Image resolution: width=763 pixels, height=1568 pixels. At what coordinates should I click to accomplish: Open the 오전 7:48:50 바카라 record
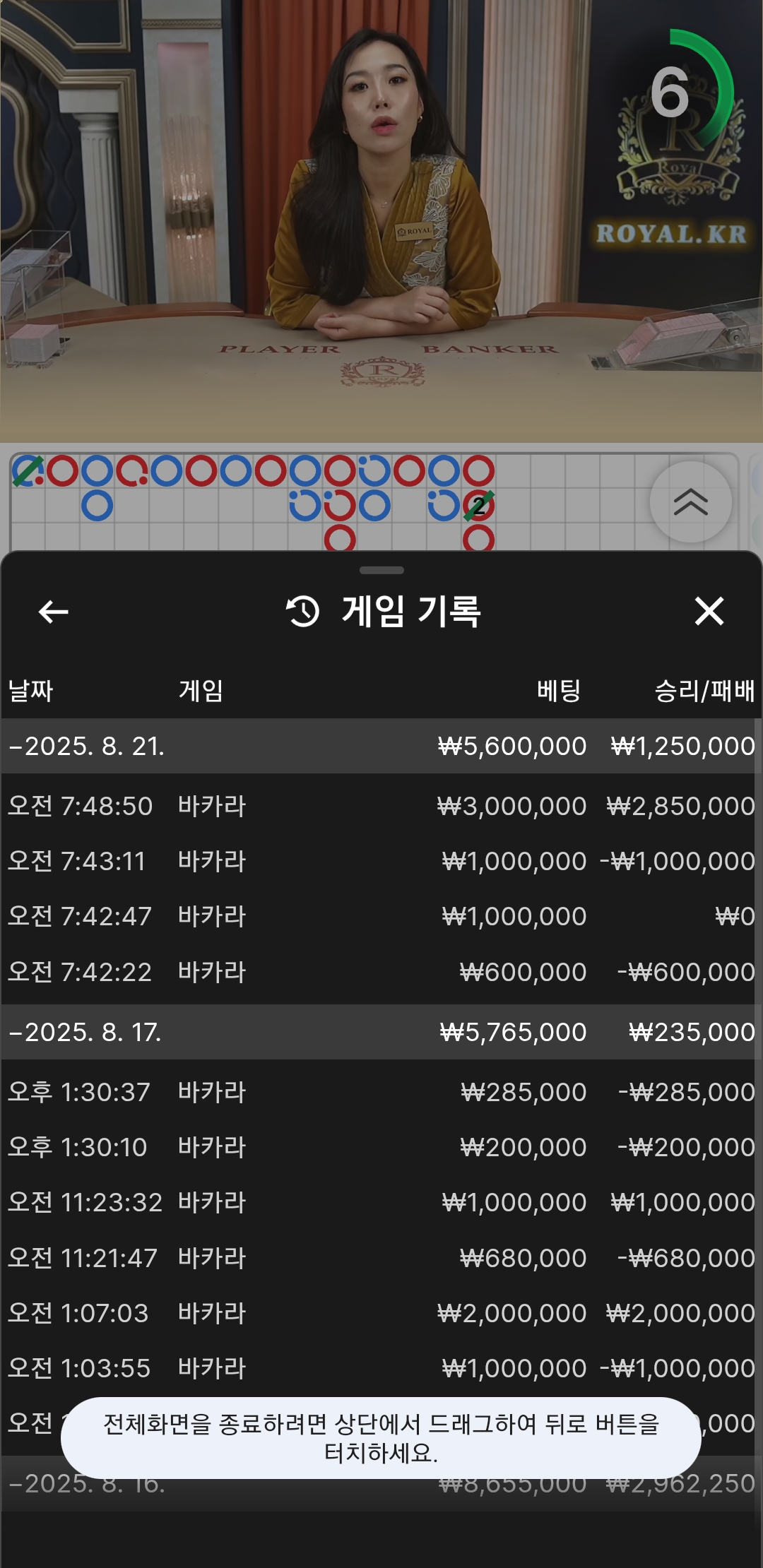(x=381, y=806)
